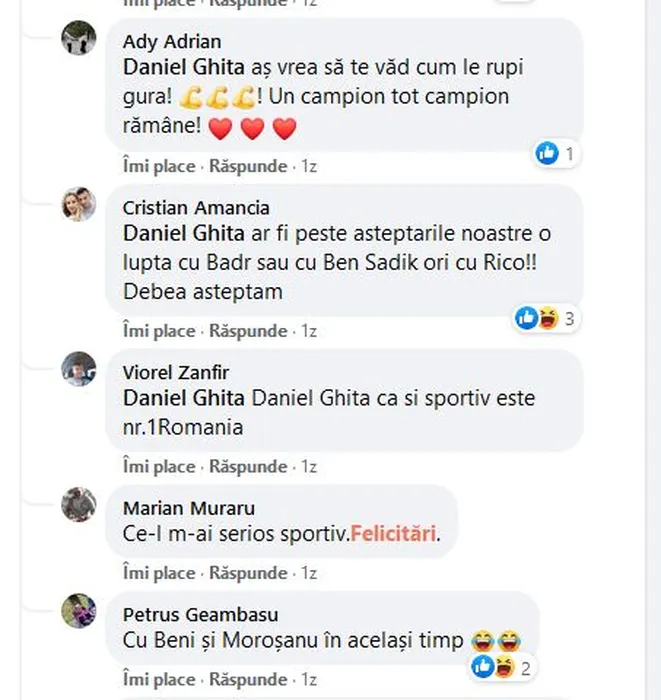View reactions on Ady Adrian's comment
This screenshot has height=700, width=661.
(555, 154)
